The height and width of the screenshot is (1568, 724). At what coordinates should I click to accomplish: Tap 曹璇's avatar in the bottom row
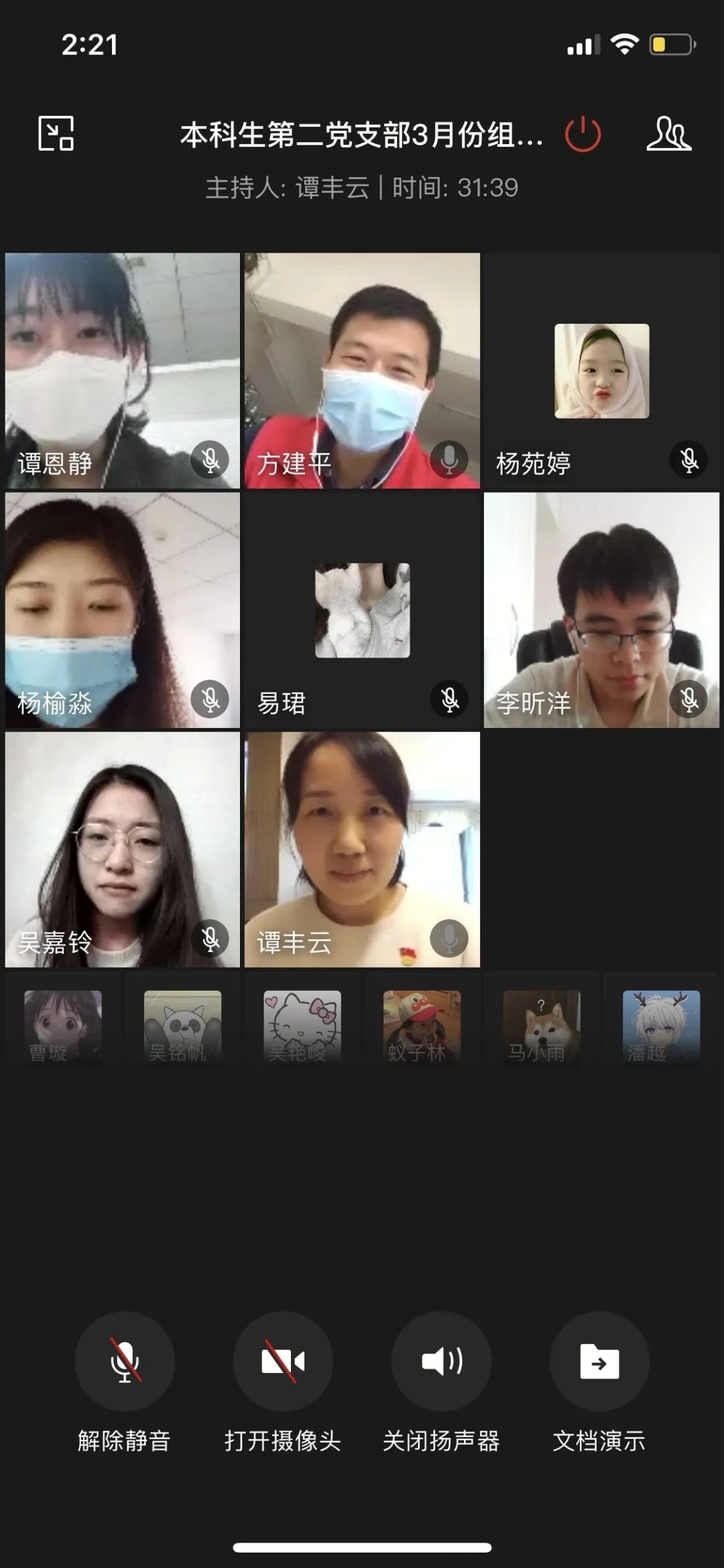tap(63, 1026)
